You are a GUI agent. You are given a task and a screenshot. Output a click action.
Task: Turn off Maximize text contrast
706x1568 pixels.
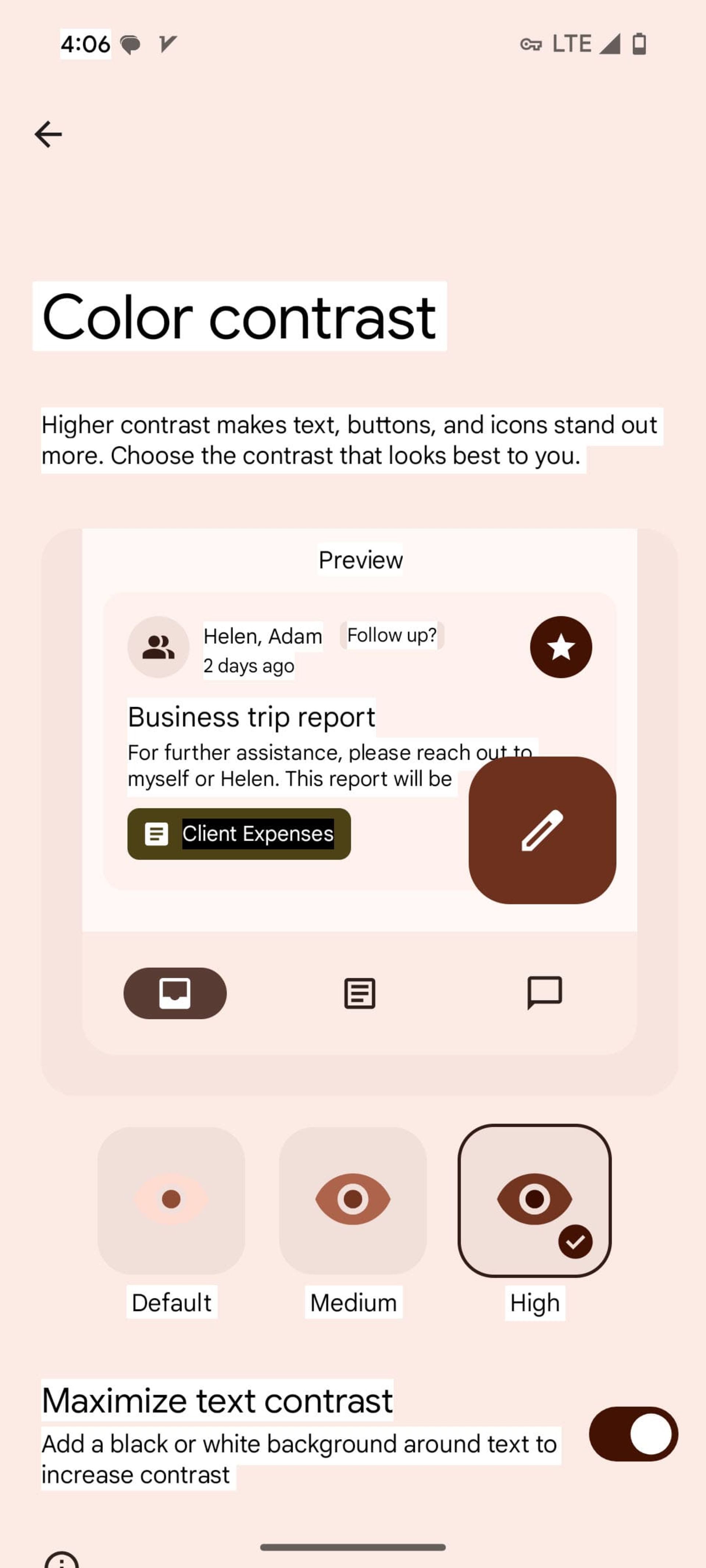pos(633,1434)
